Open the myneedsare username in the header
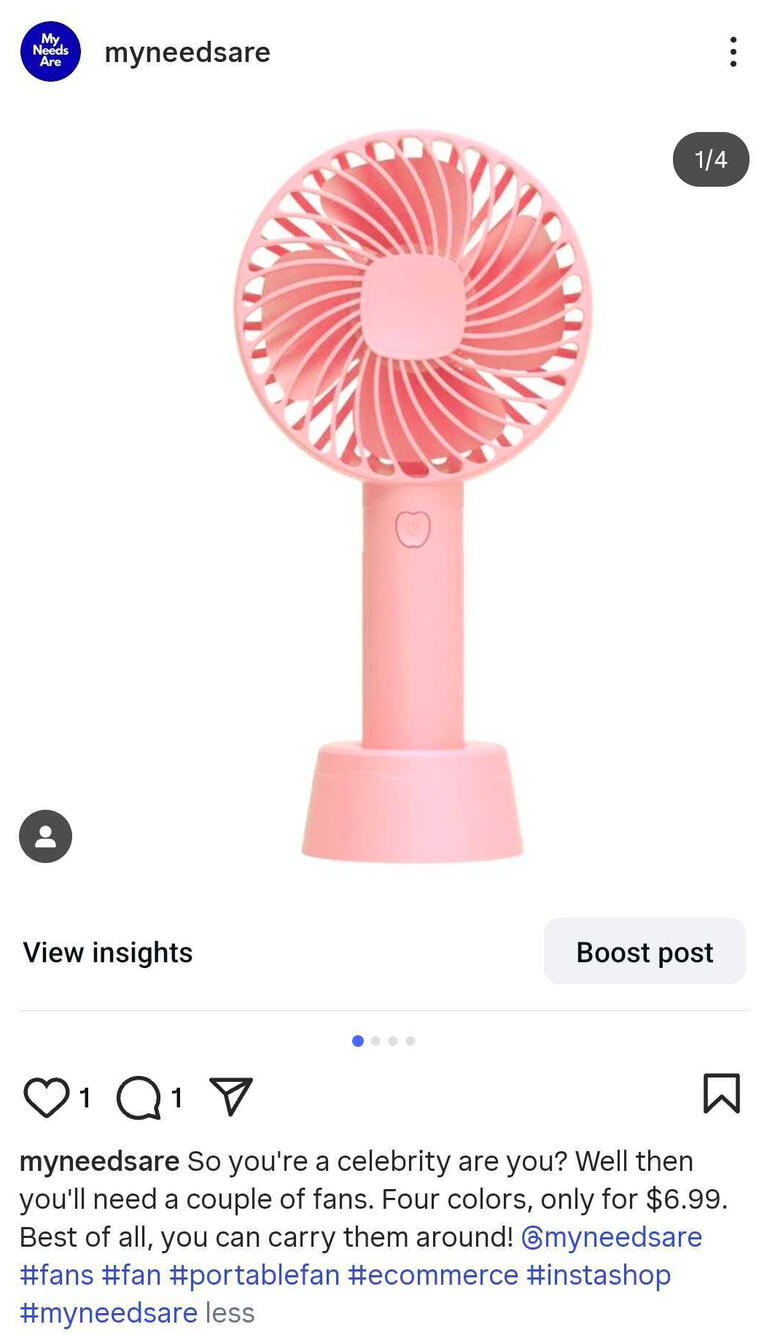This screenshot has width=767, height=1335. click(x=187, y=52)
